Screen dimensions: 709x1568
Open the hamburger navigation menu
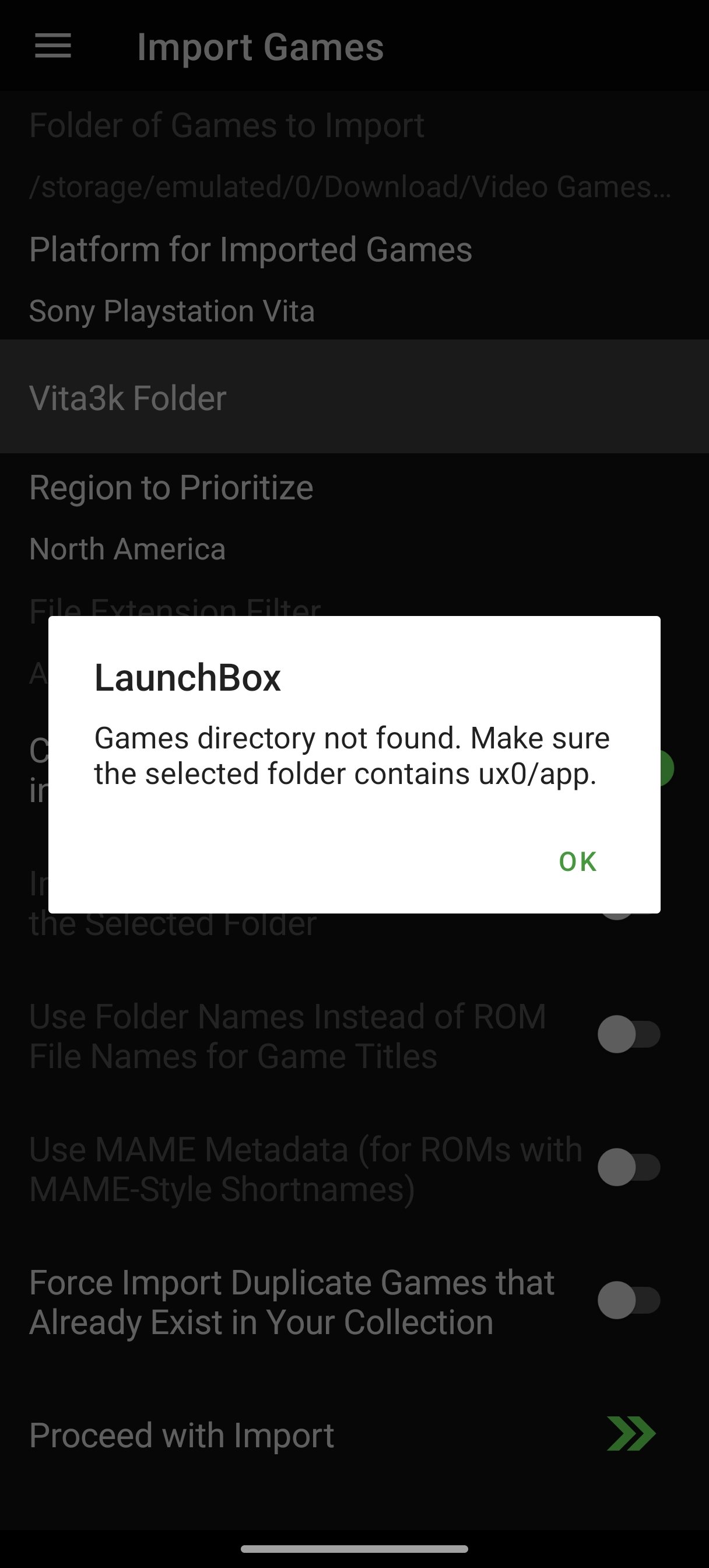click(x=53, y=46)
